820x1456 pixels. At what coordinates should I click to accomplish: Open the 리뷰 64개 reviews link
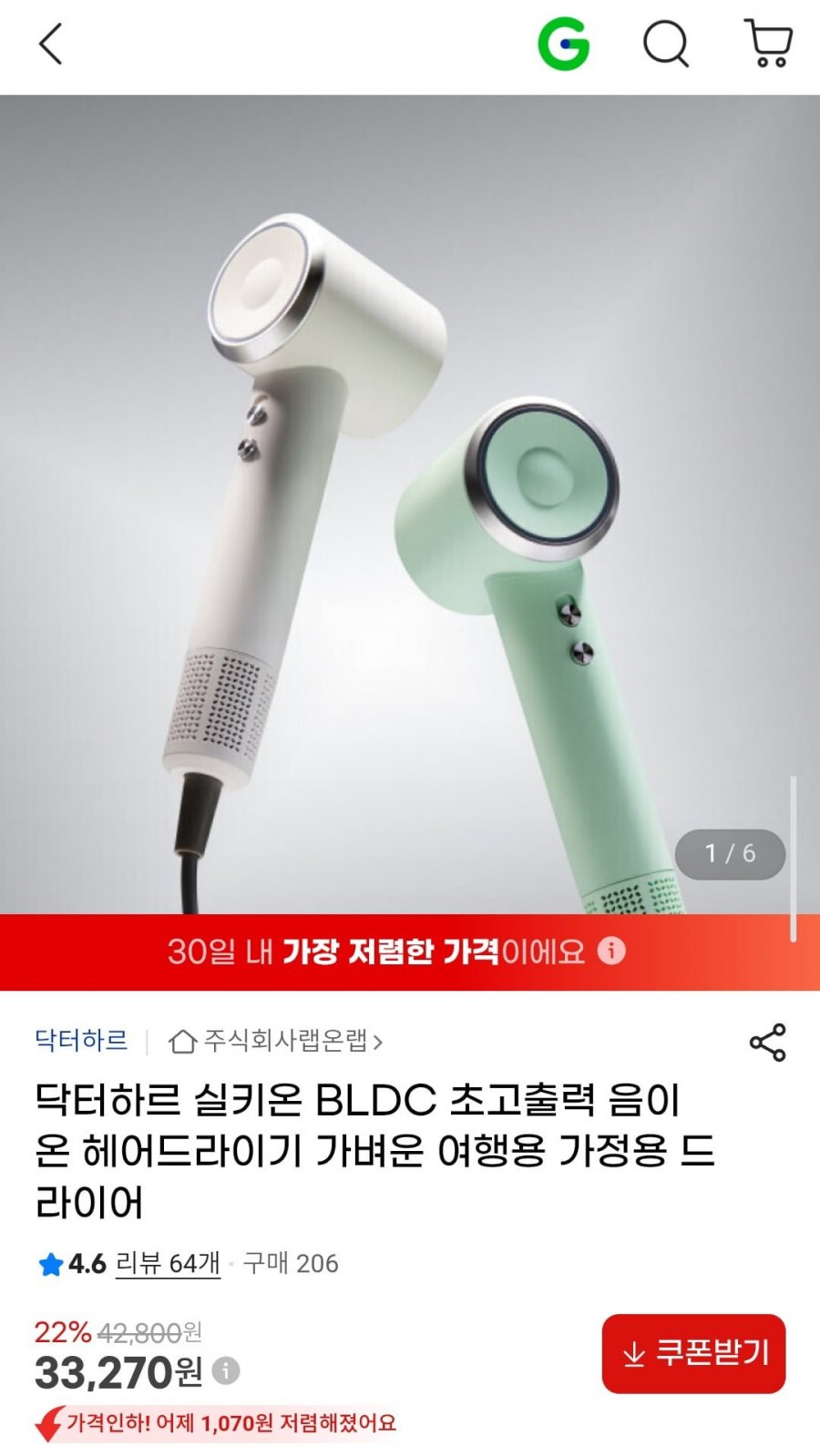[x=168, y=1263]
